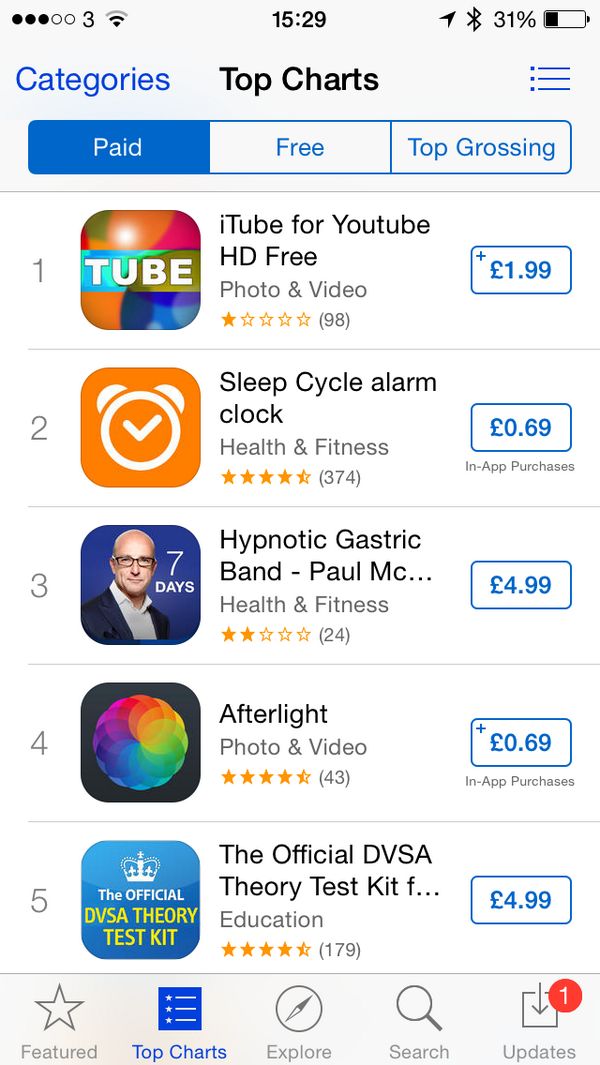Open the list view icon
The image size is (600, 1065).
549,79
